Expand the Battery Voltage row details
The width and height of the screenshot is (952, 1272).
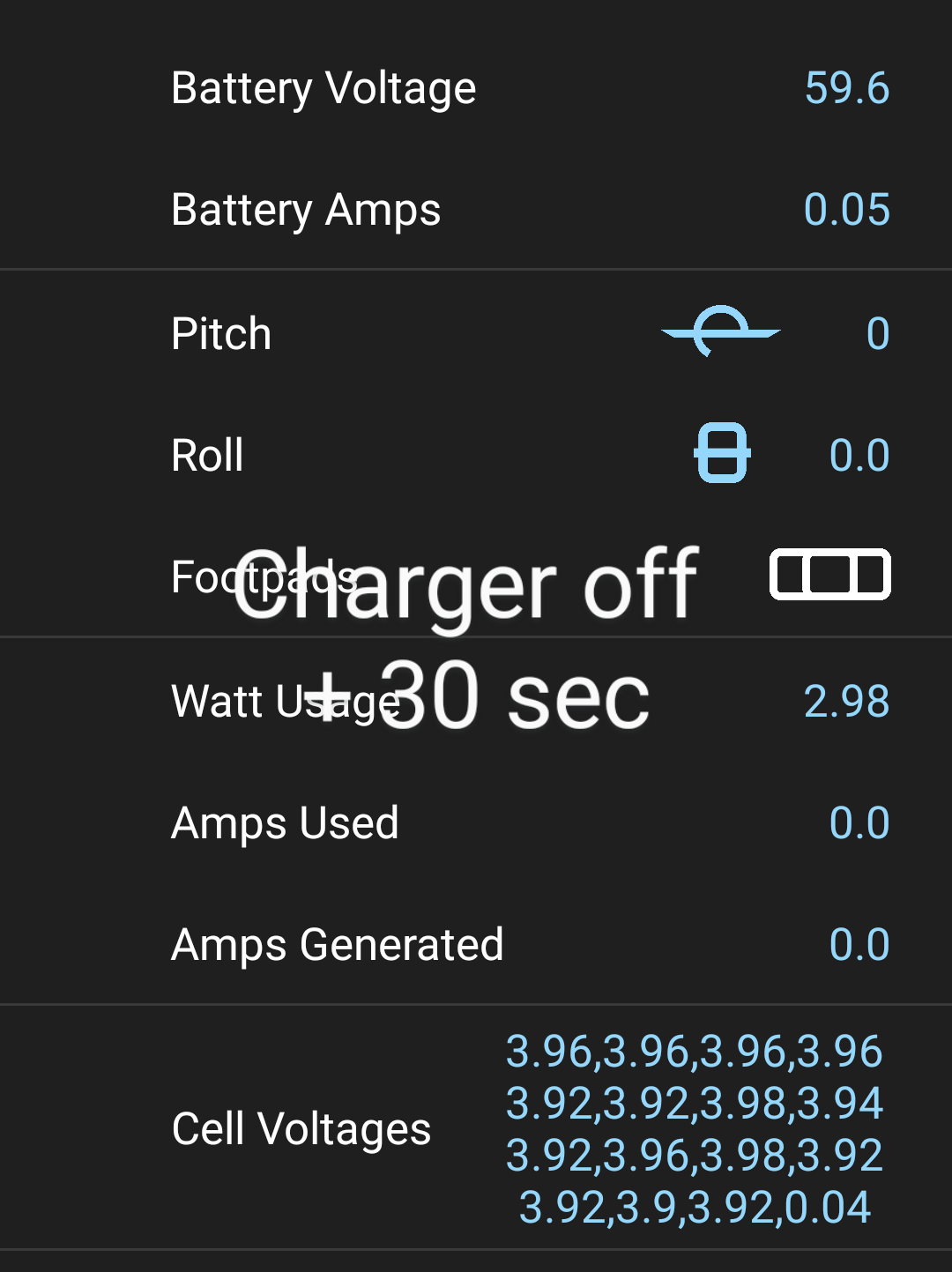pos(324,88)
